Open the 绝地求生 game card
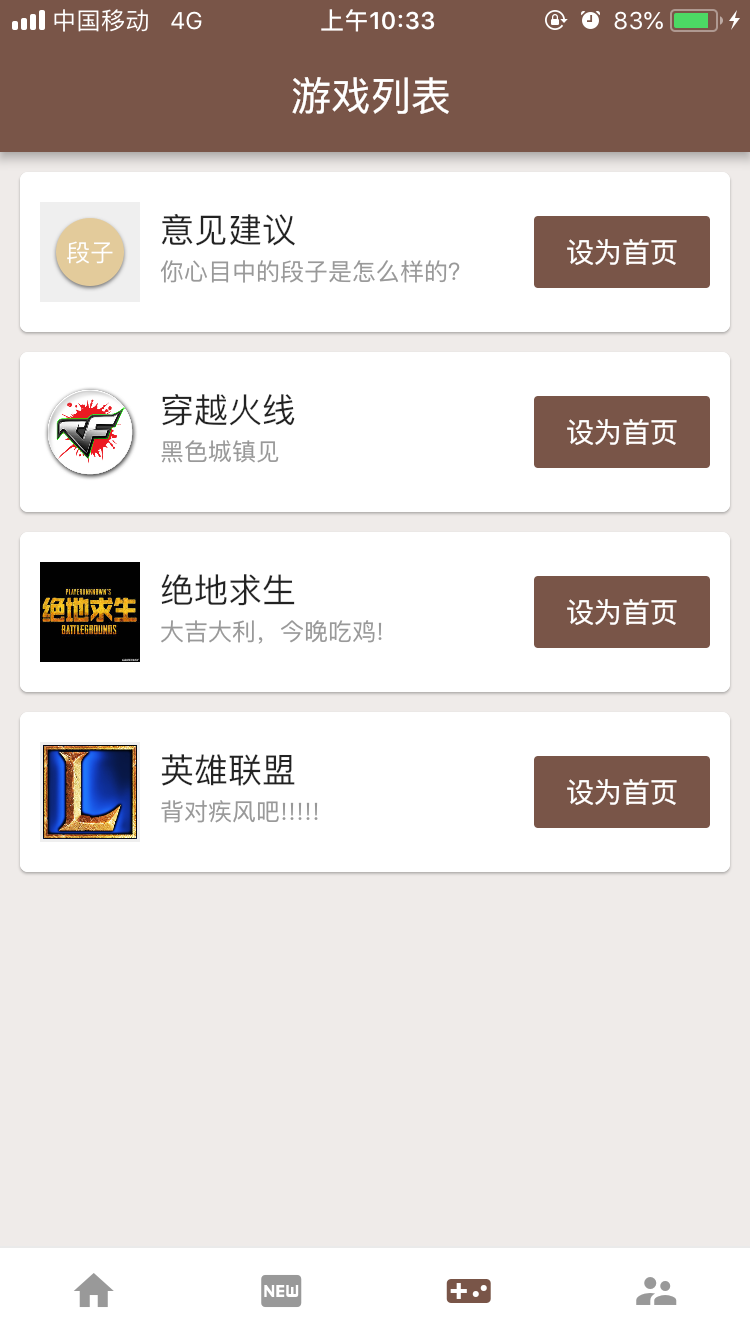The image size is (750, 1334). (300, 612)
